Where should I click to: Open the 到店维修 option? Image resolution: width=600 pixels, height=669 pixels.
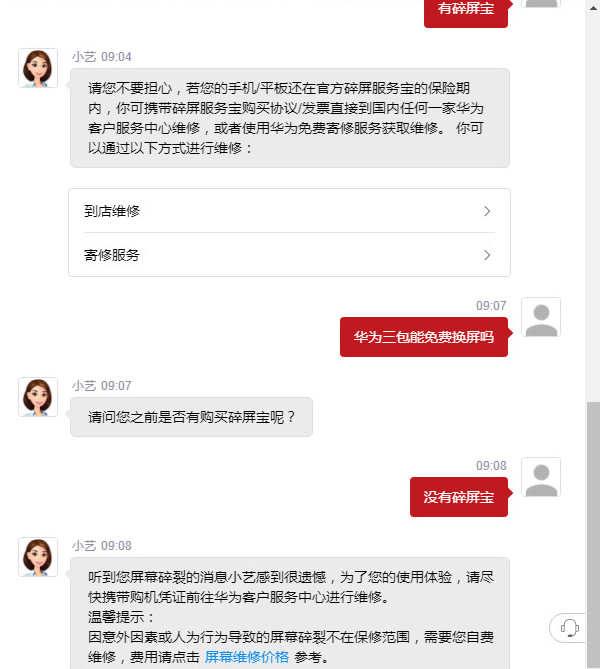(288, 211)
